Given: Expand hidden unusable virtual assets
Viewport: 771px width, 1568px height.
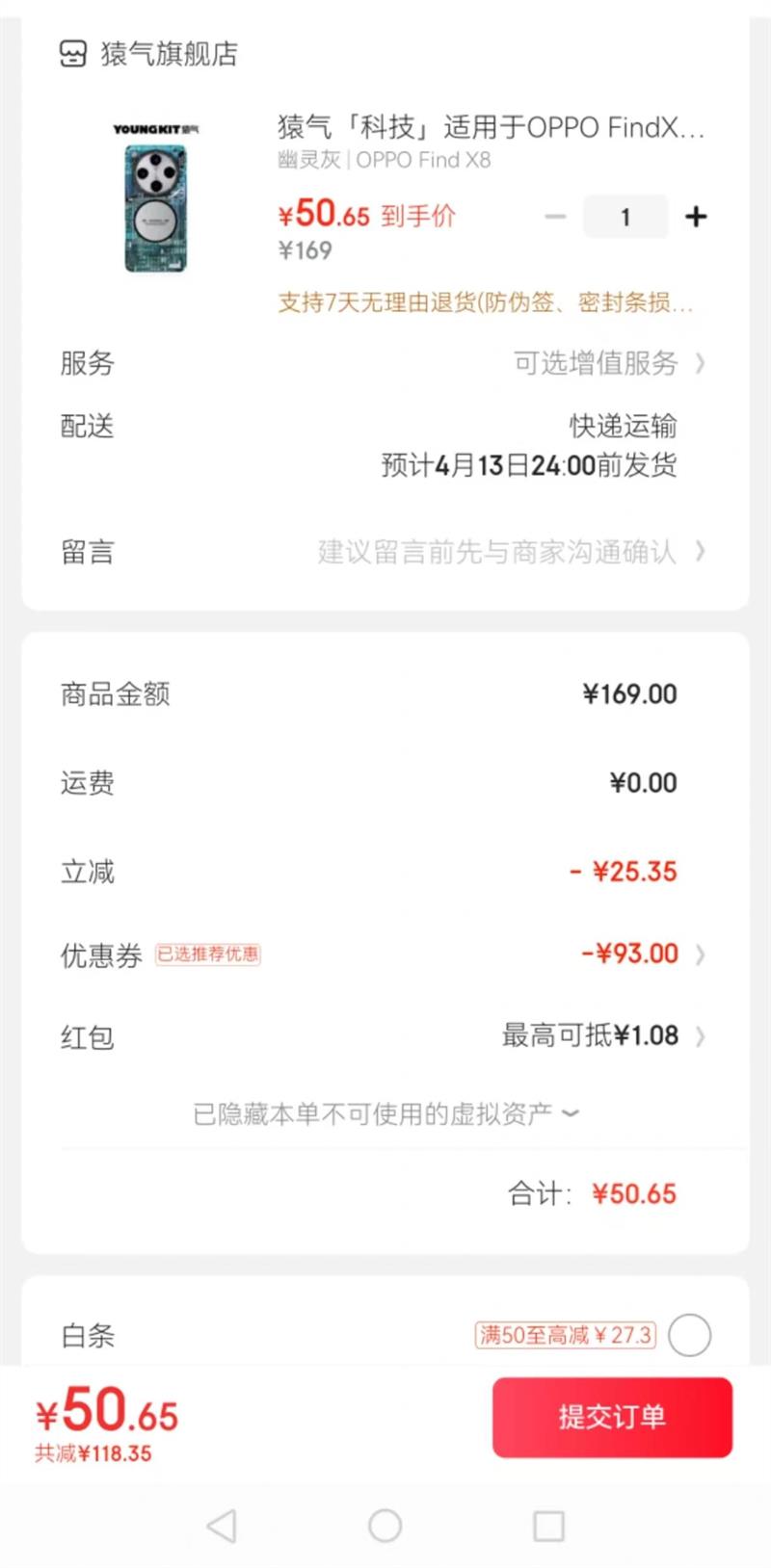Looking at the screenshot, I should (x=385, y=1114).
